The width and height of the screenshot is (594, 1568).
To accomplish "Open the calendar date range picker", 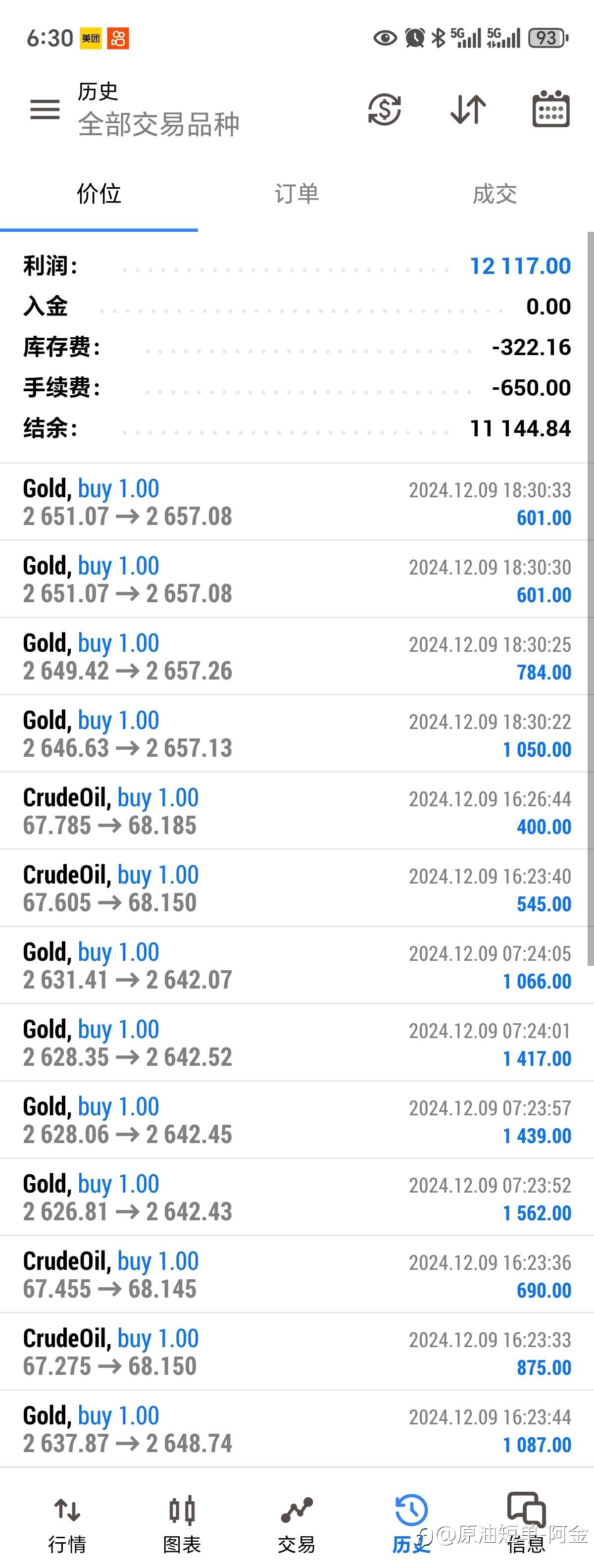I will [x=551, y=109].
